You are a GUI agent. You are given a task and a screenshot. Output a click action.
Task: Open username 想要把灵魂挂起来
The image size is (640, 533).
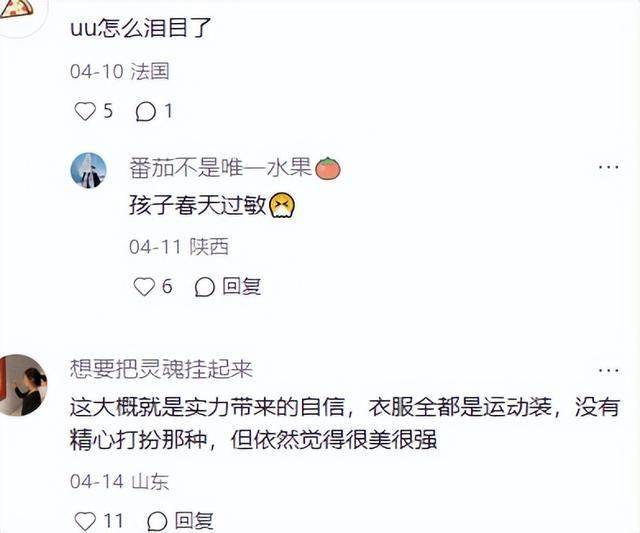point(161,368)
